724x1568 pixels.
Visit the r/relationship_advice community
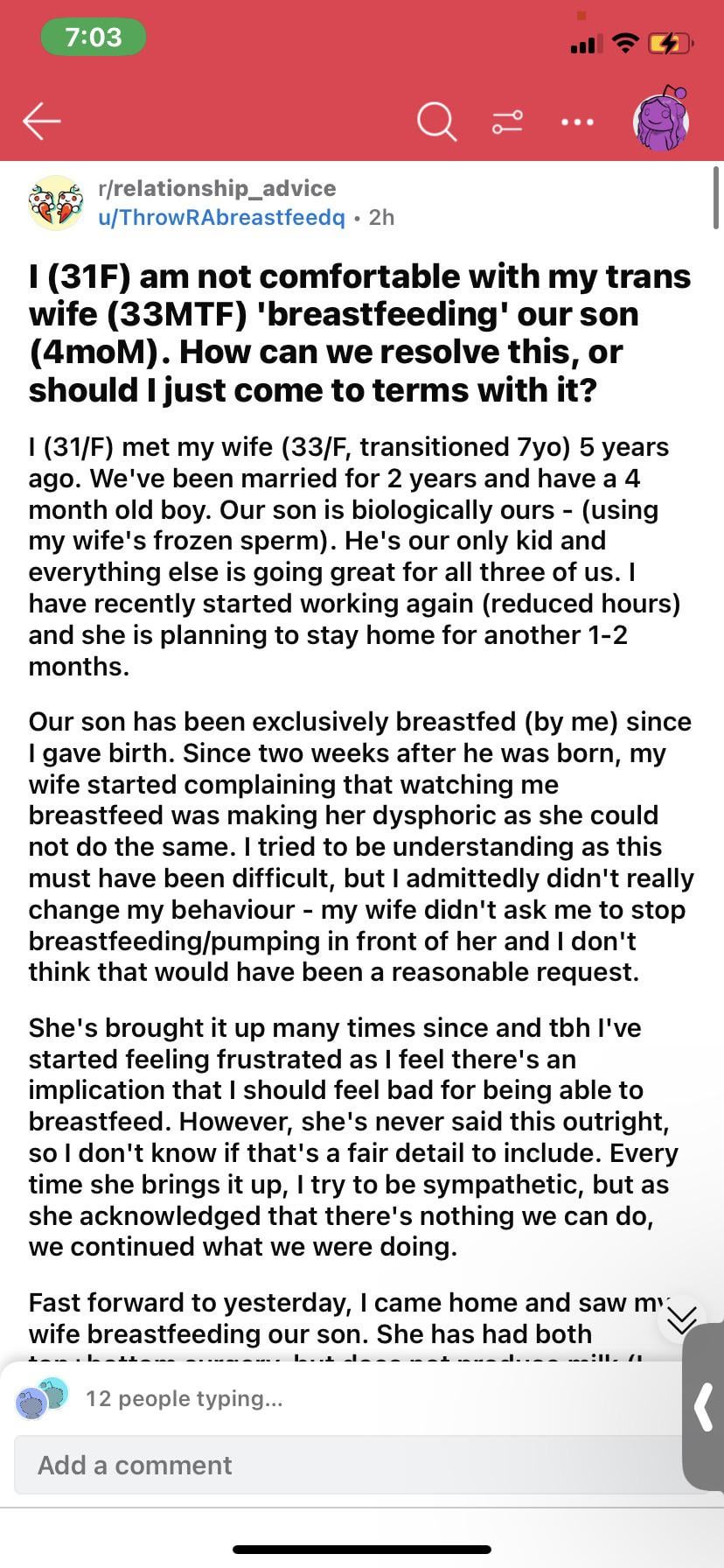tap(217, 188)
